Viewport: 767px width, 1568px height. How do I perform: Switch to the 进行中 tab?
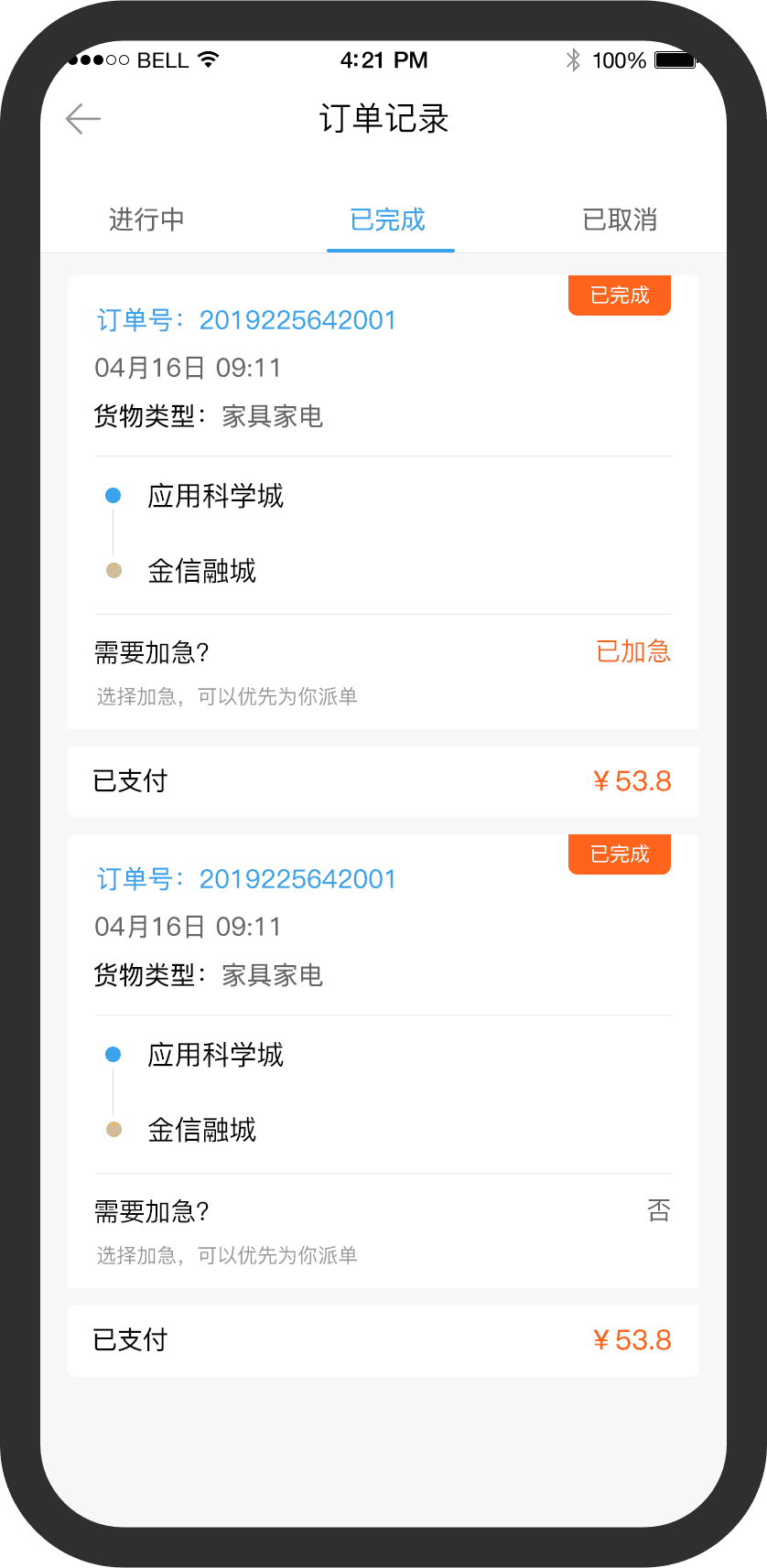coord(146,220)
